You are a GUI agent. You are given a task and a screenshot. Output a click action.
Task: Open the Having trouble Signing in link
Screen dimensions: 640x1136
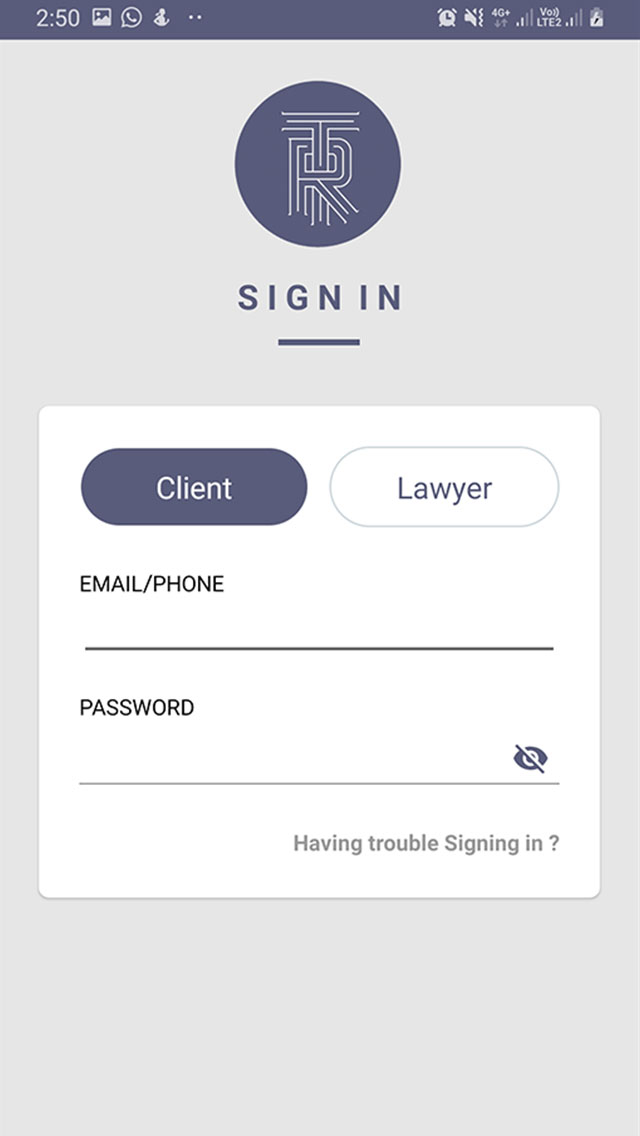(x=426, y=843)
